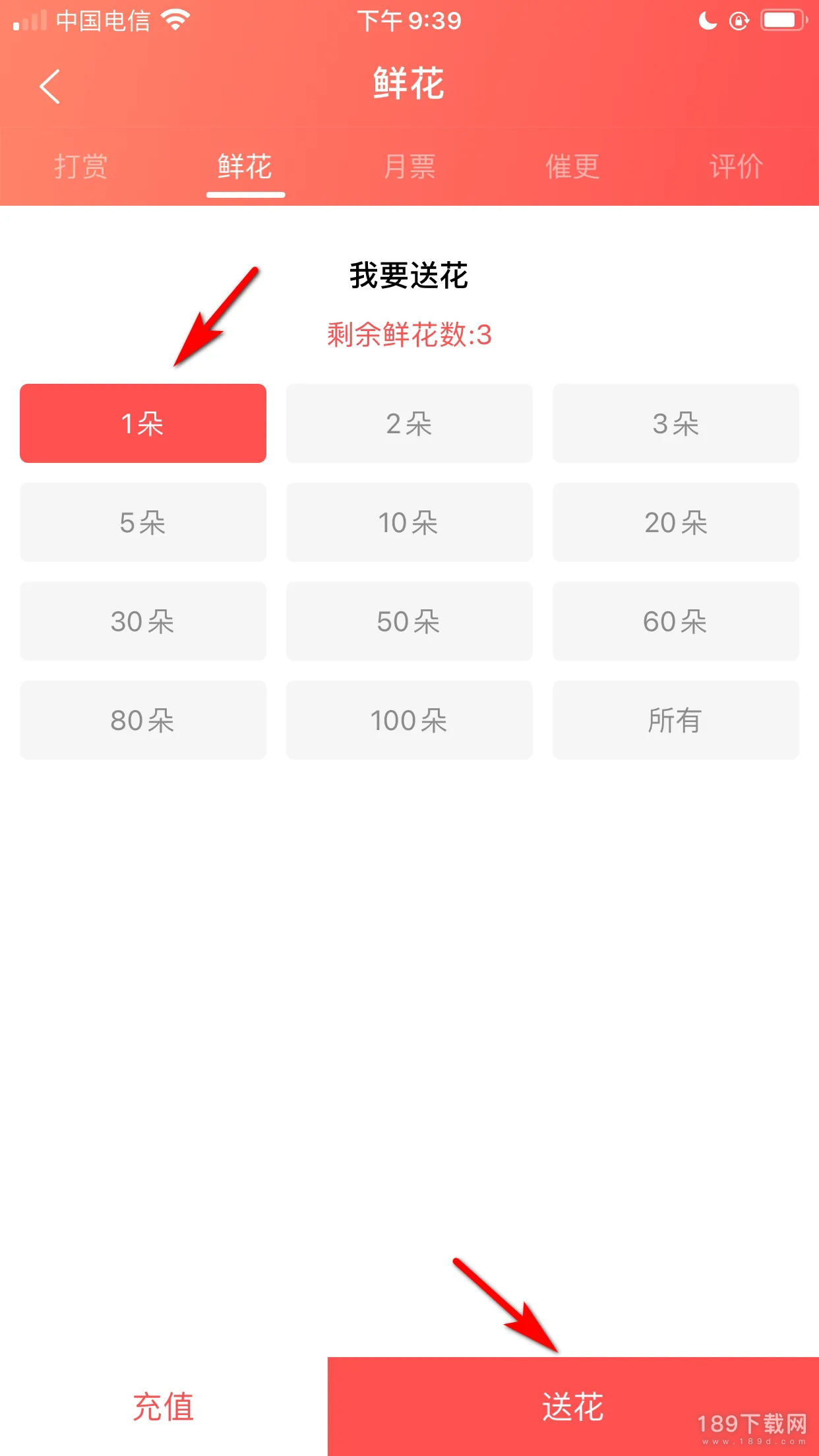Viewport: 819px width, 1456px height.
Task: Select the 30朵 option
Action: 143,621
